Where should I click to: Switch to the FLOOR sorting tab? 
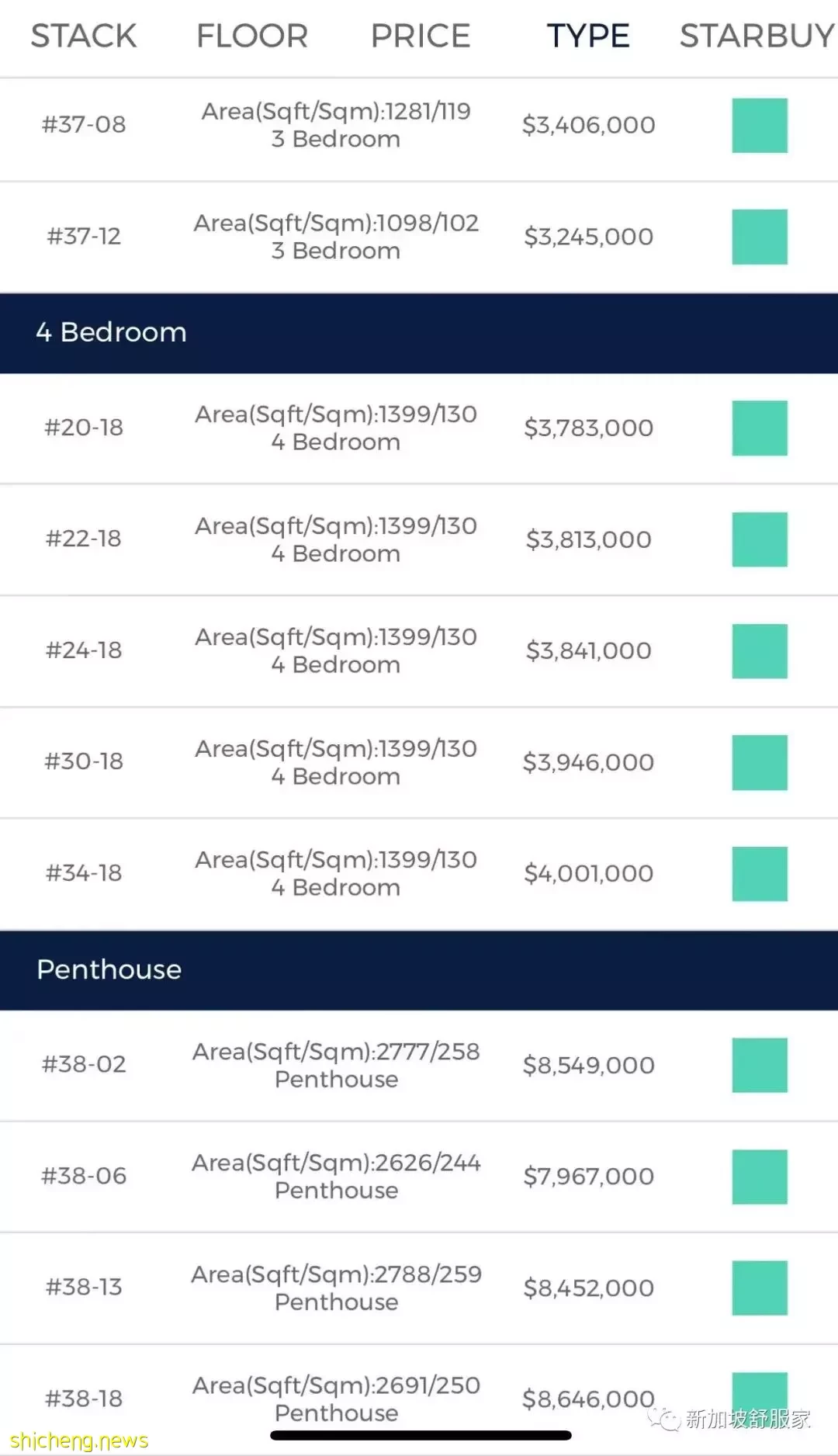click(252, 36)
